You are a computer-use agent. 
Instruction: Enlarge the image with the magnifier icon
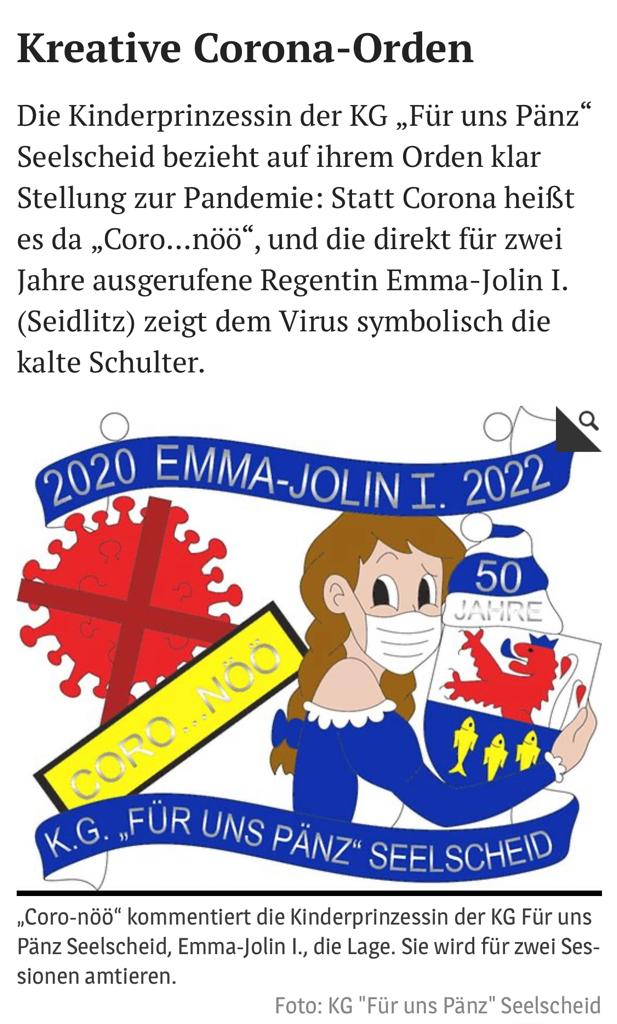585,422
